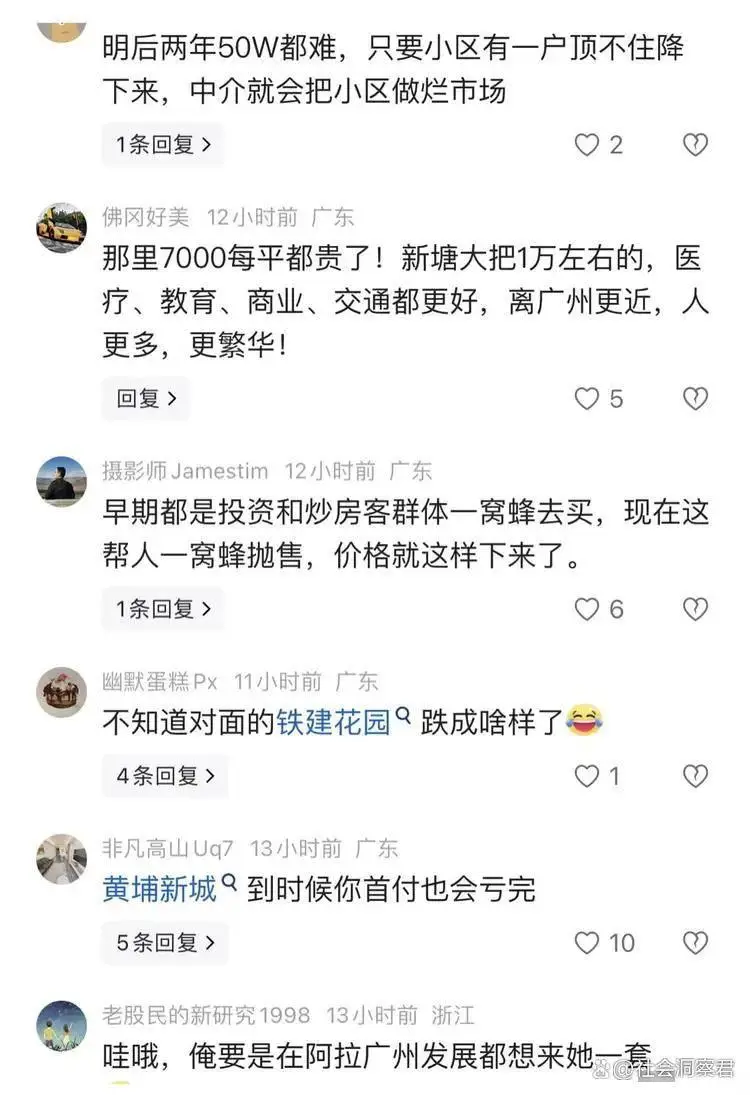This screenshot has width=750, height=1095.
Task: Dislike 非凡高山Uq7's comment
Action: point(695,943)
